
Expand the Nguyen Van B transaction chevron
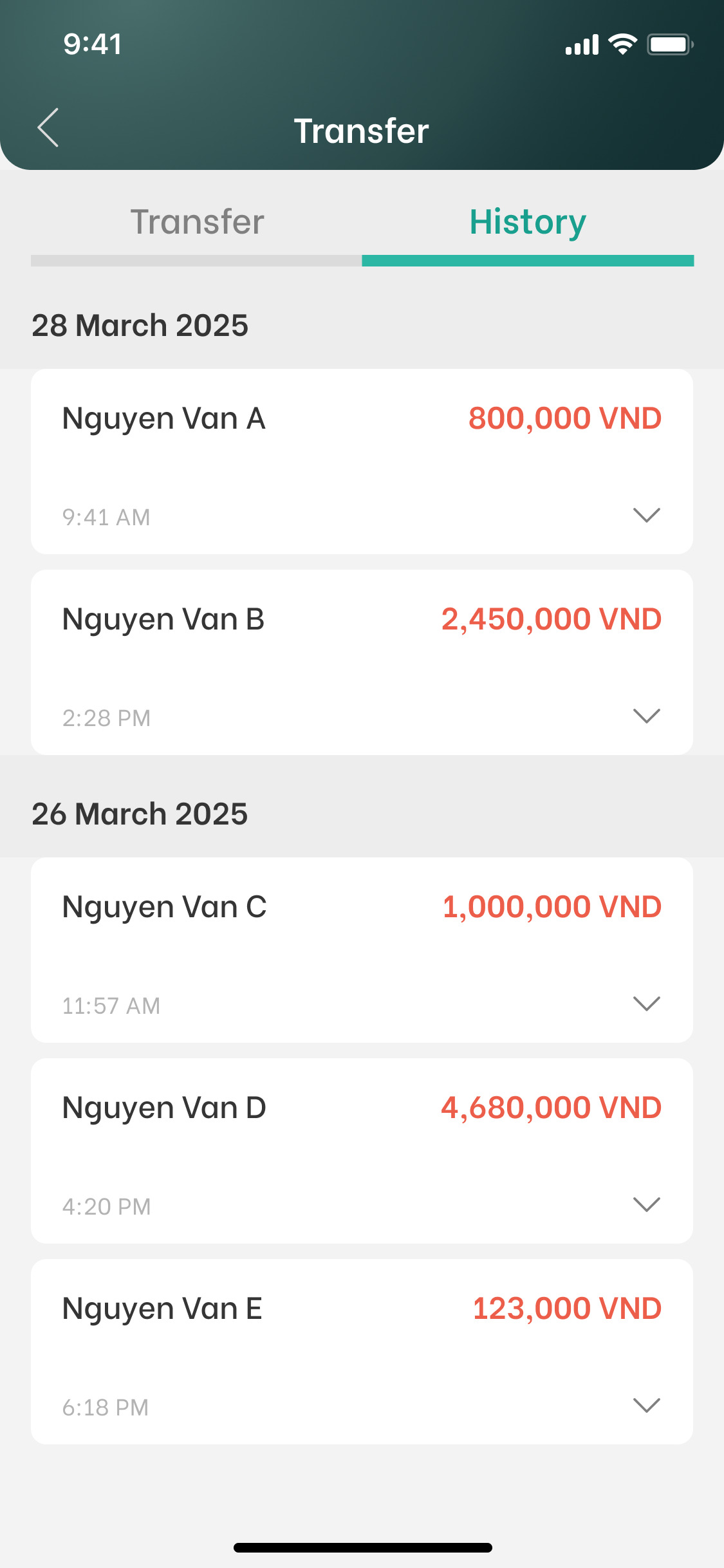click(646, 716)
